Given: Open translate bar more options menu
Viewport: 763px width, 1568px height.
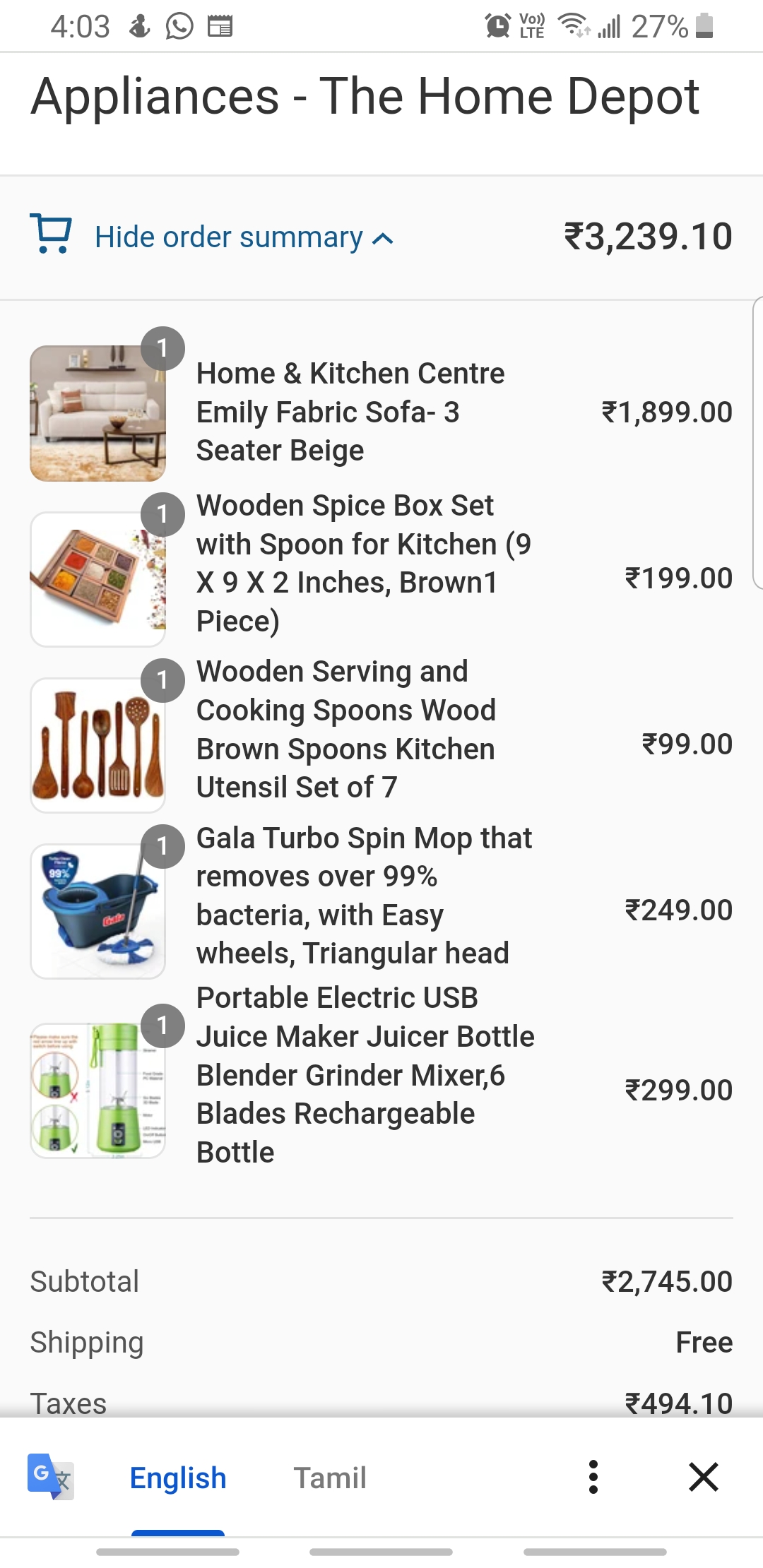Looking at the screenshot, I should point(593,1477).
